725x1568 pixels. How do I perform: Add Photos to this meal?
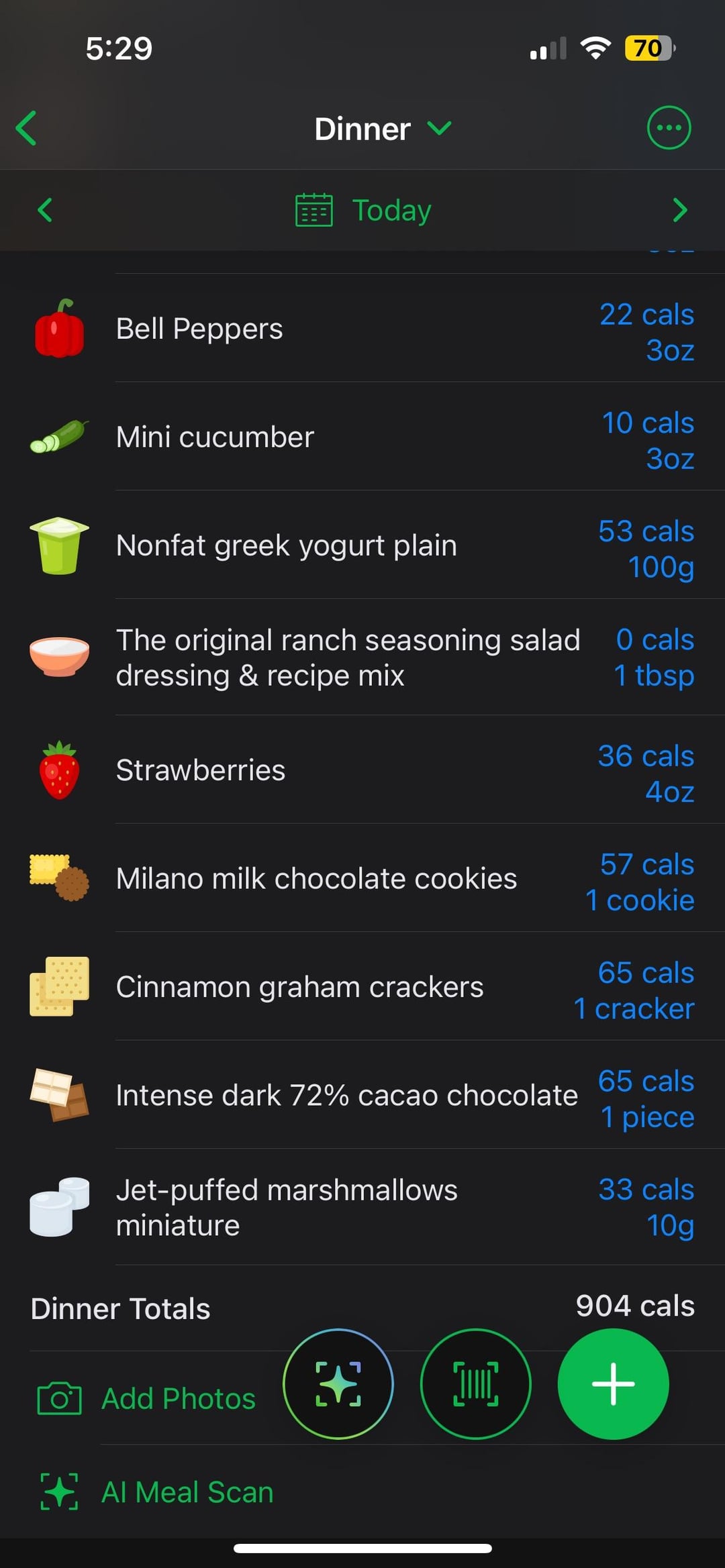[x=146, y=1399]
